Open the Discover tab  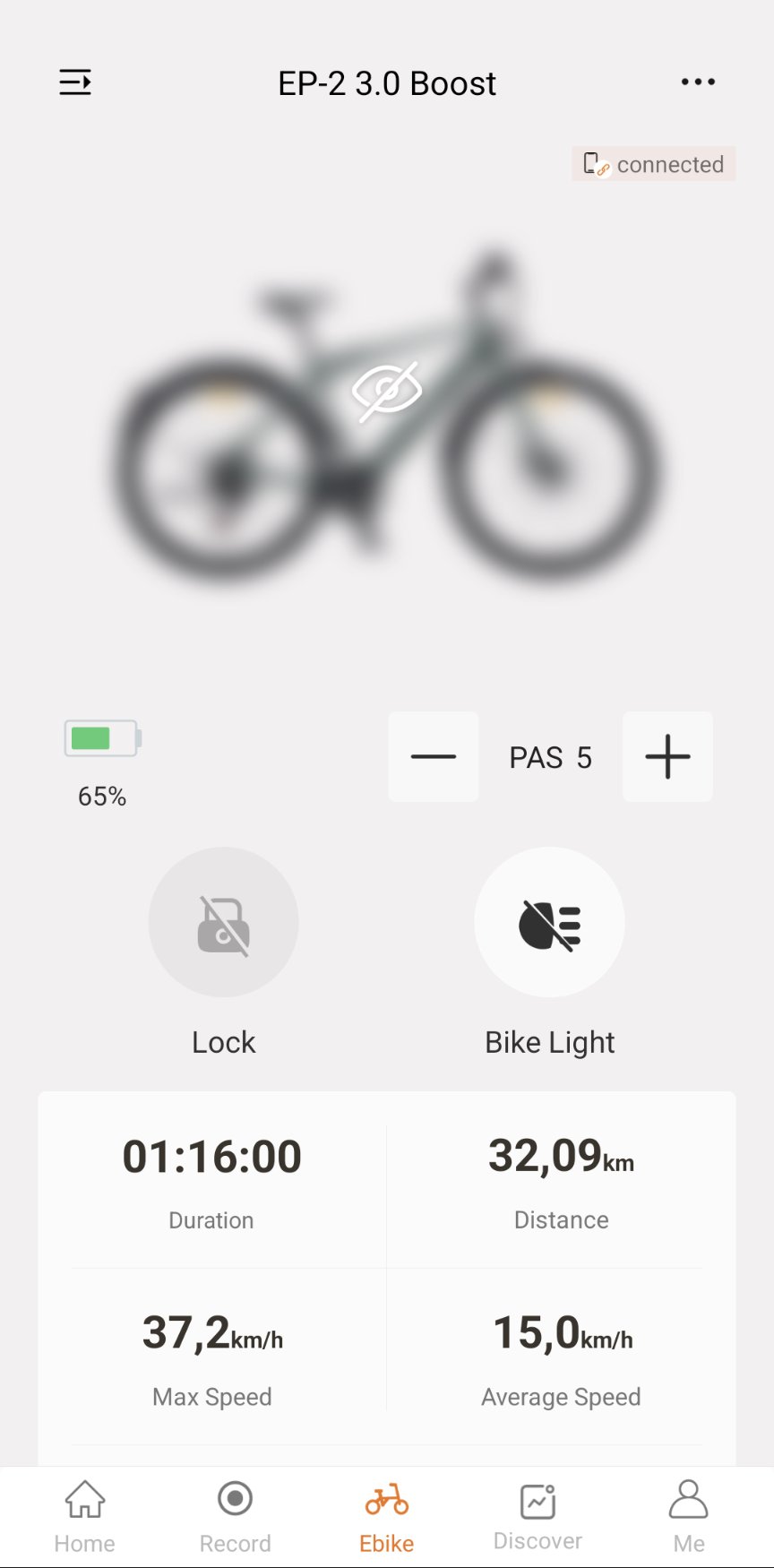tap(537, 1515)
